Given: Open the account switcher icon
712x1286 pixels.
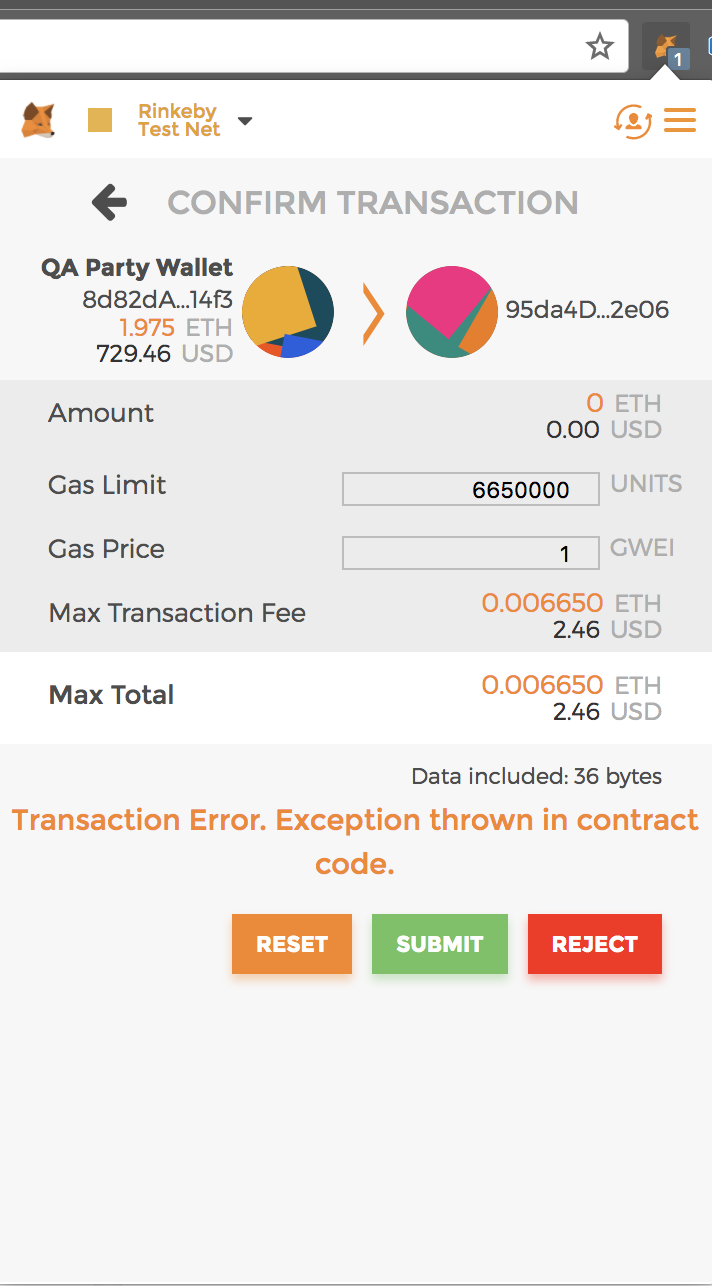Looking at the screenshot, I should point(633,121).
